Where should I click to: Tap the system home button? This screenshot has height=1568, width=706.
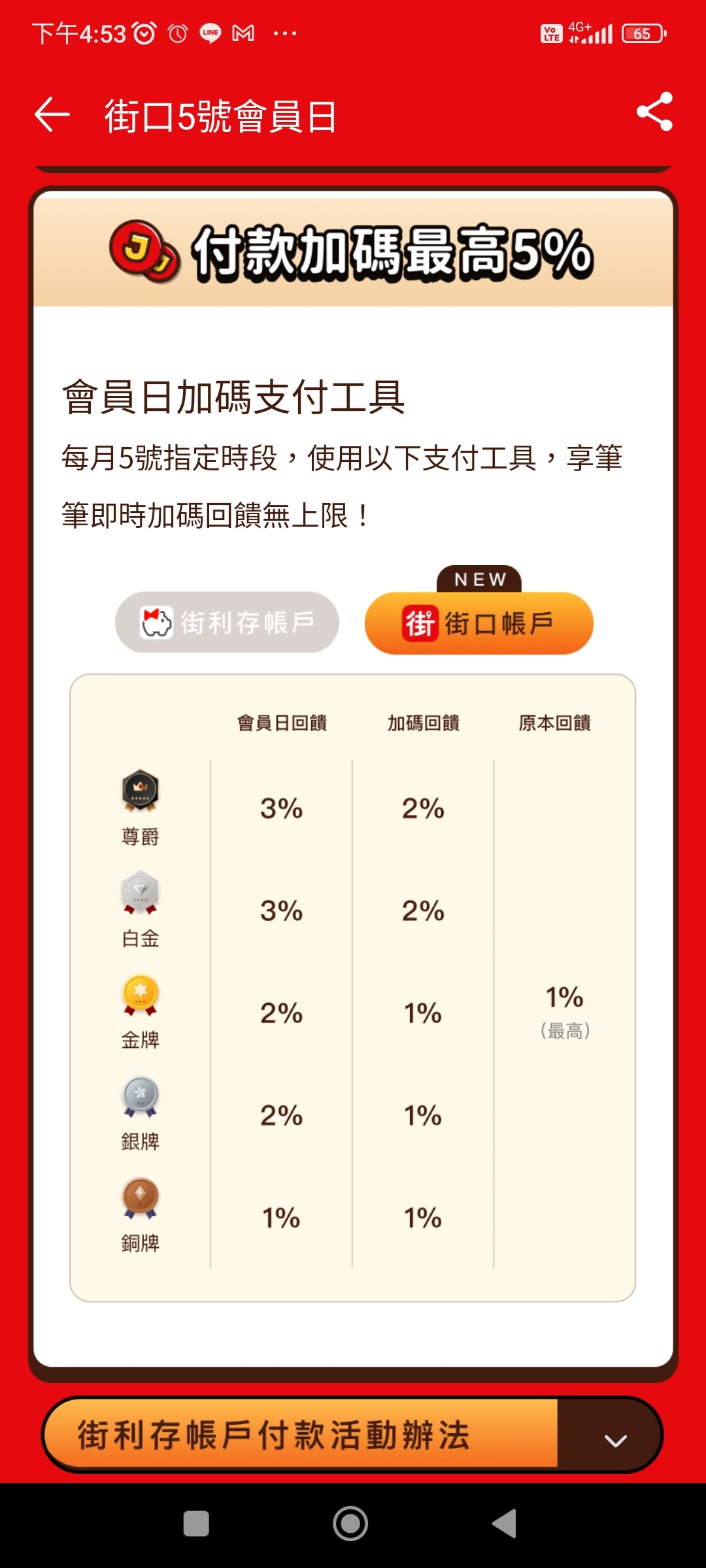tap(350, 1524)
